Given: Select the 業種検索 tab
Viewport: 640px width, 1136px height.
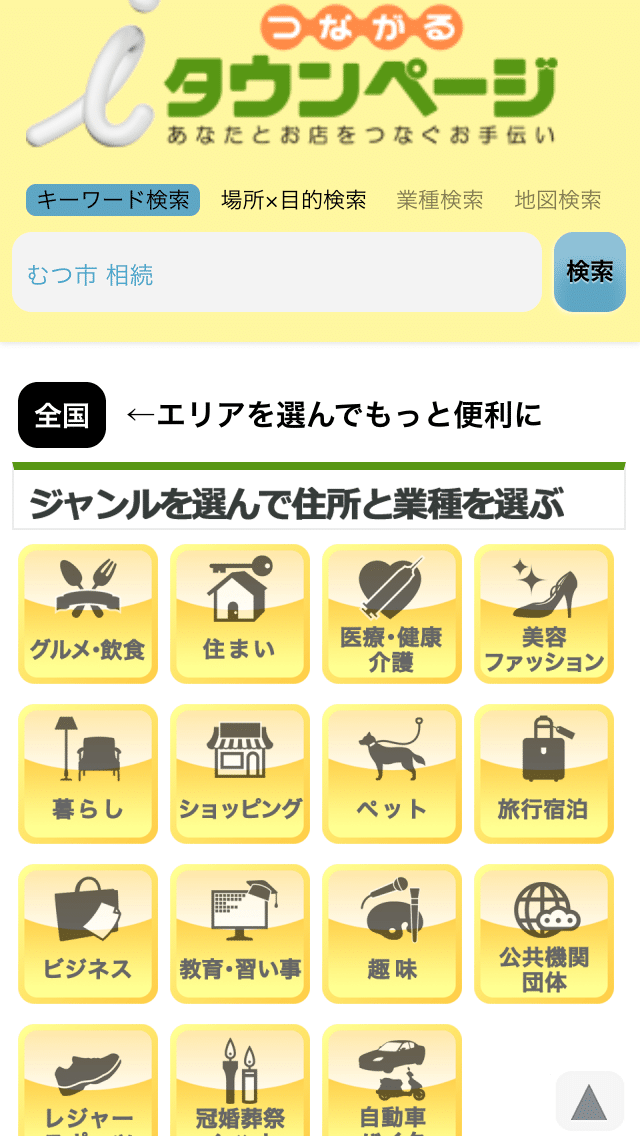Looking at the screenshot, I should click(x=440, y=200).
